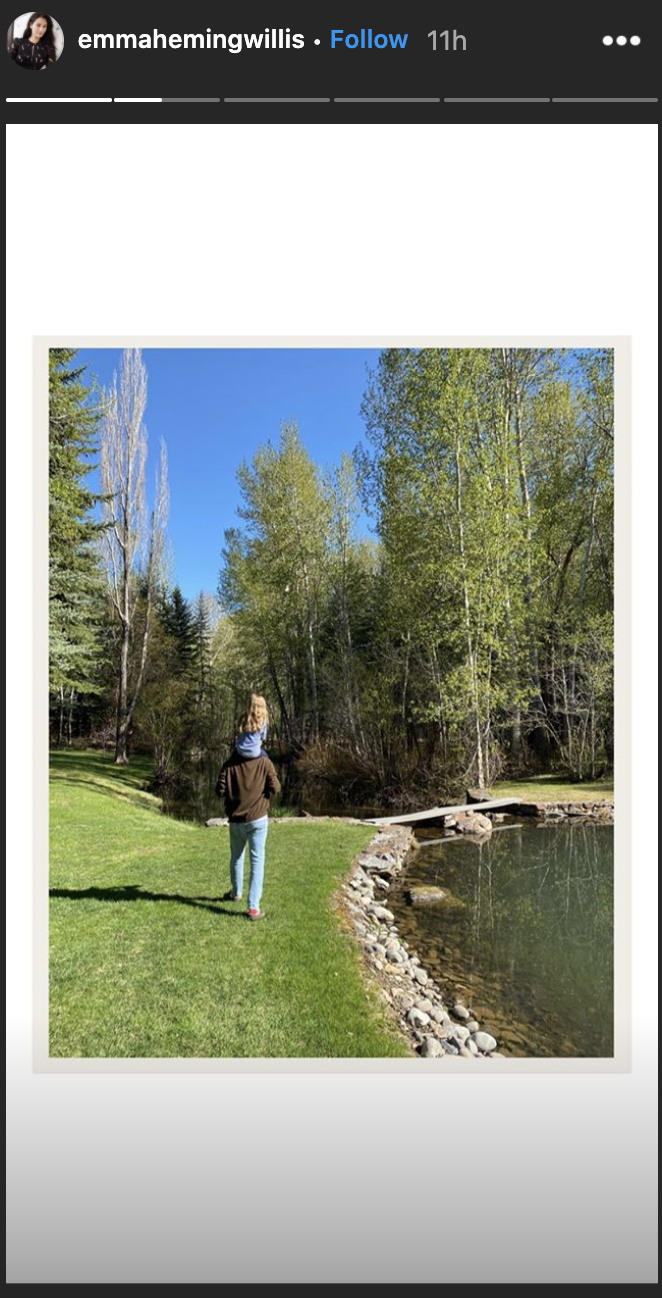662x1298 pixels.
Task: Open emmahemingwillis profile picture
Action: (x=35, y=41)
